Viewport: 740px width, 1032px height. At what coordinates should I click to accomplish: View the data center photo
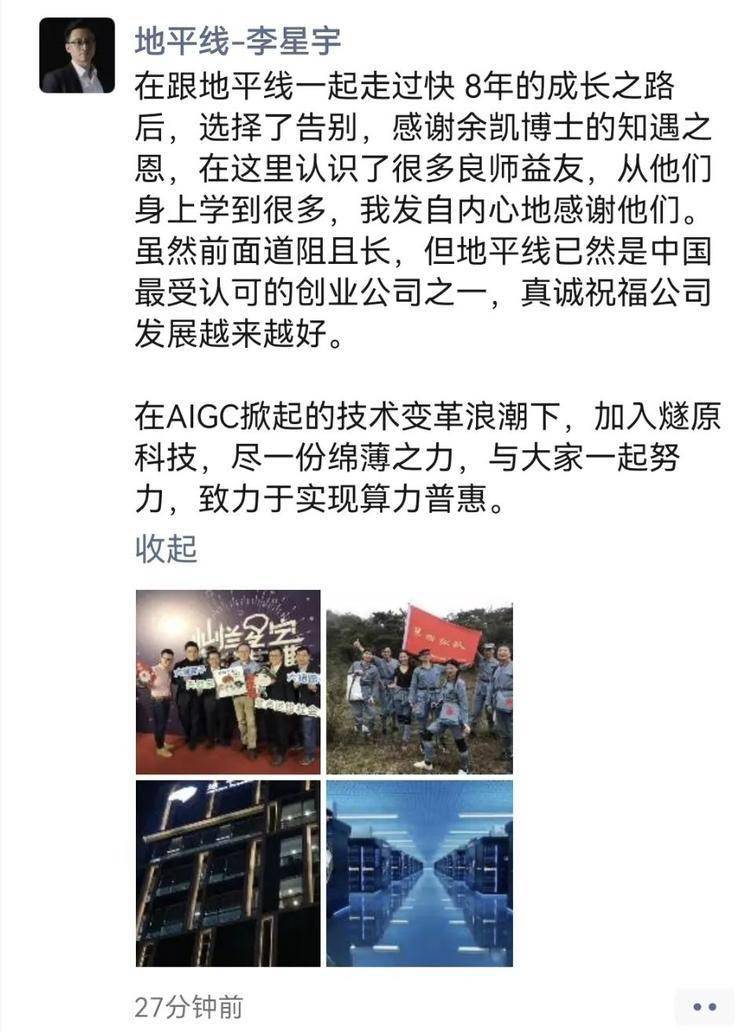(419, 873)
